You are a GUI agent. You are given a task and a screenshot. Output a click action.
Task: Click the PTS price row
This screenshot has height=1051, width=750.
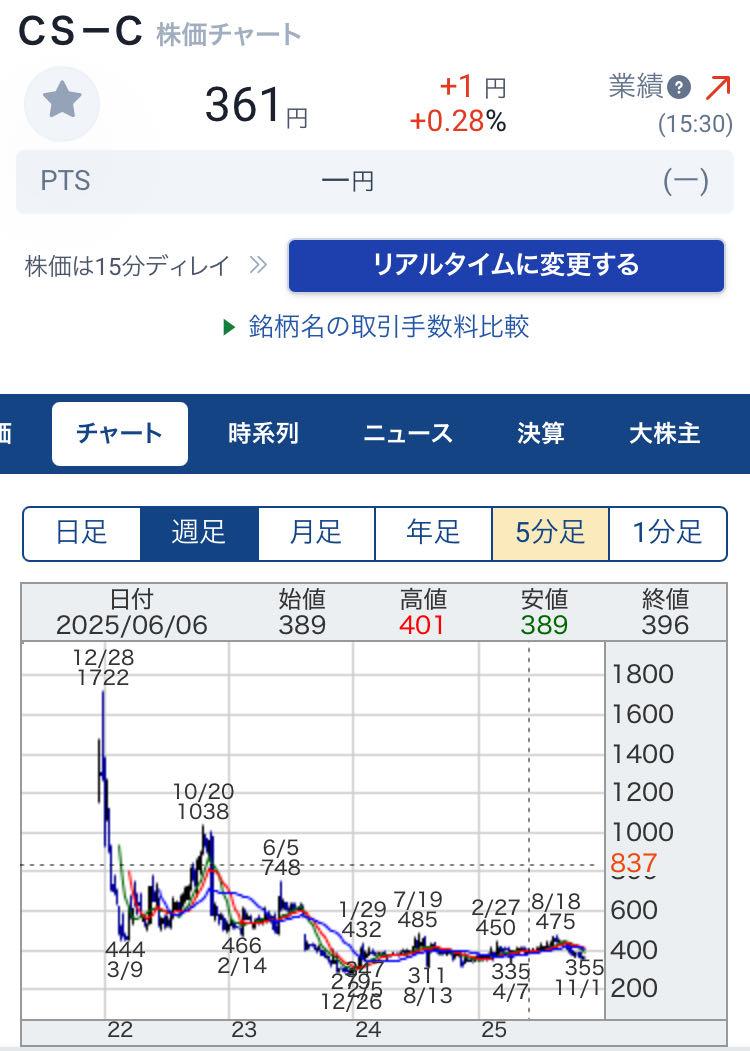pyautogui.click(x=375, y=182)
